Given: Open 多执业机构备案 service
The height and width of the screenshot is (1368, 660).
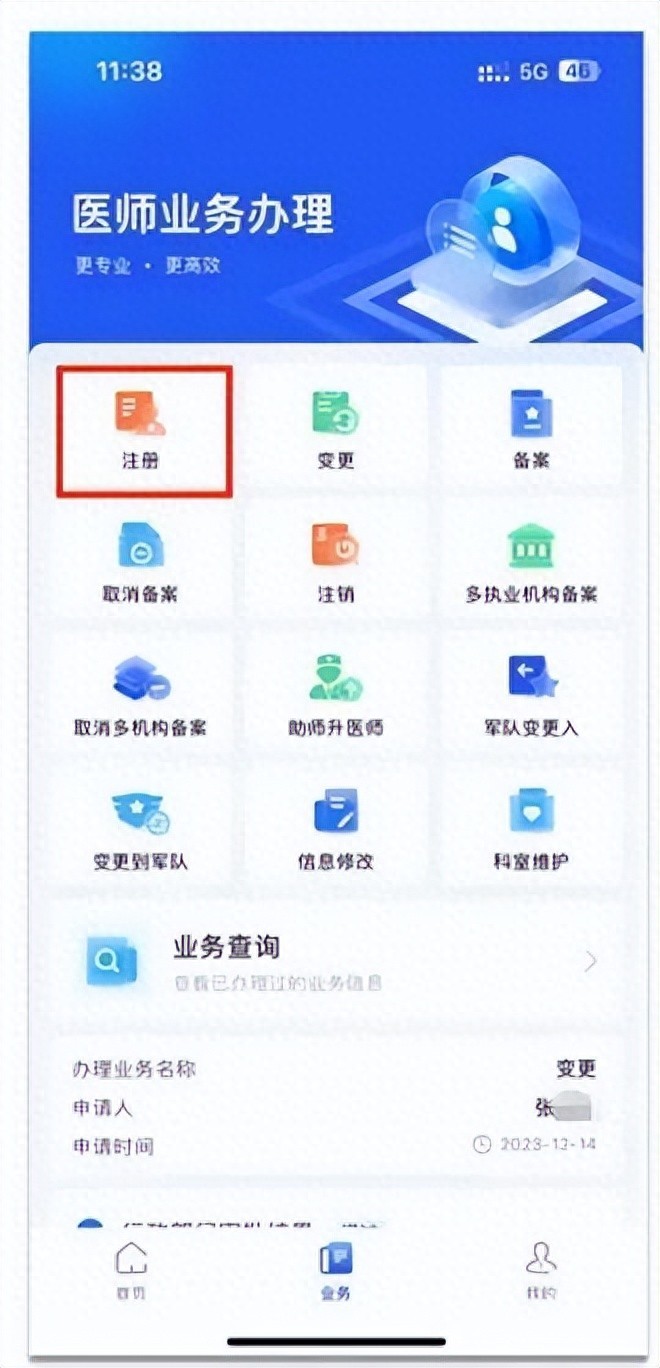Looking at the screenshot, I should coord(531,562).
